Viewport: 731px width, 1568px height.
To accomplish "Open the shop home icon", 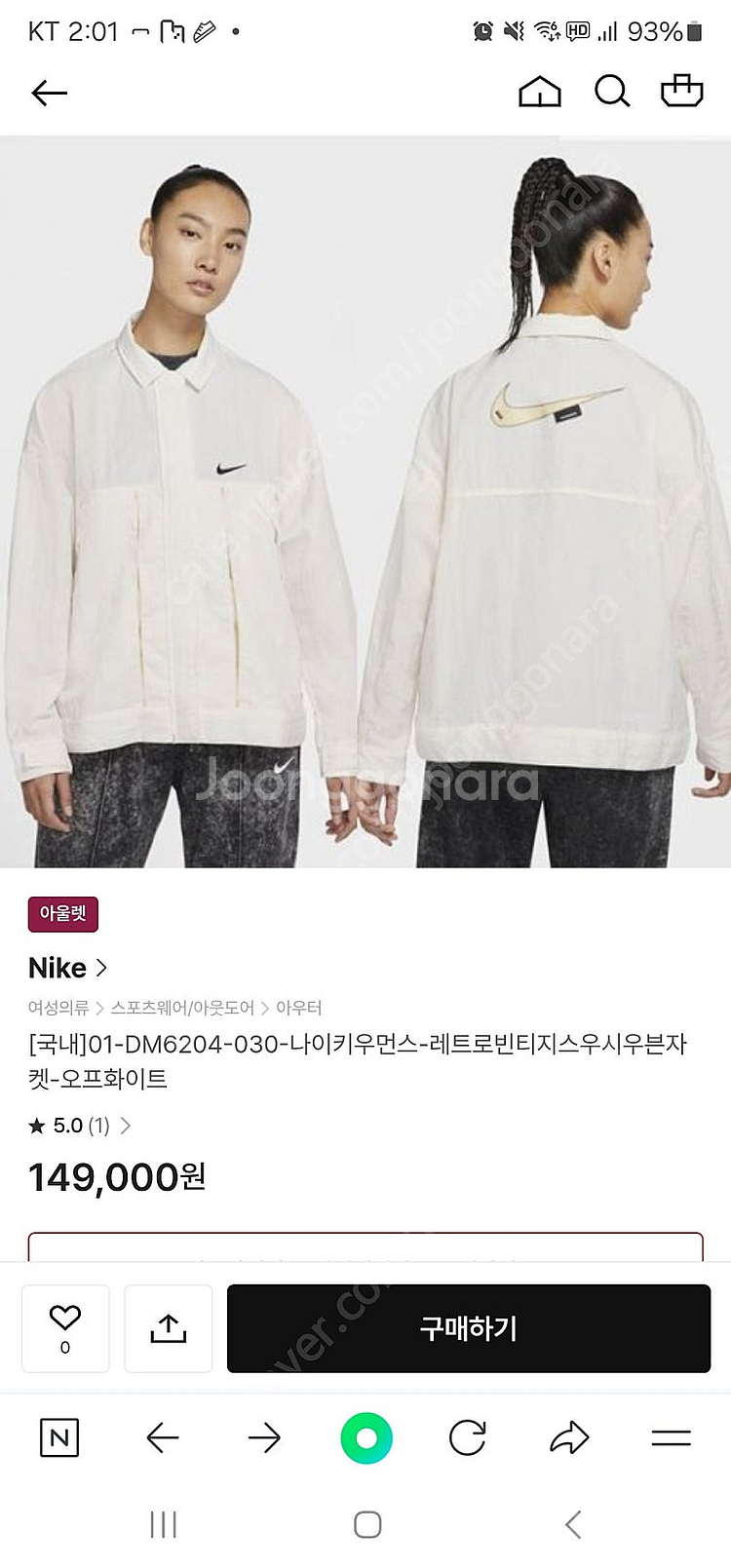I will point(539,92).
